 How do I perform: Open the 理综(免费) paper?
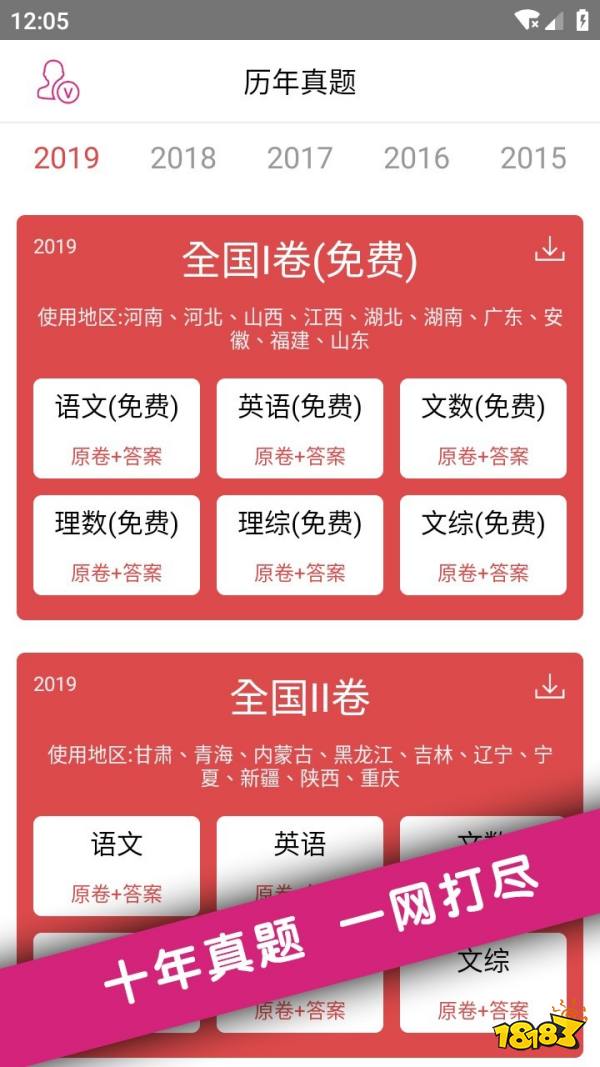coord(300,545)
